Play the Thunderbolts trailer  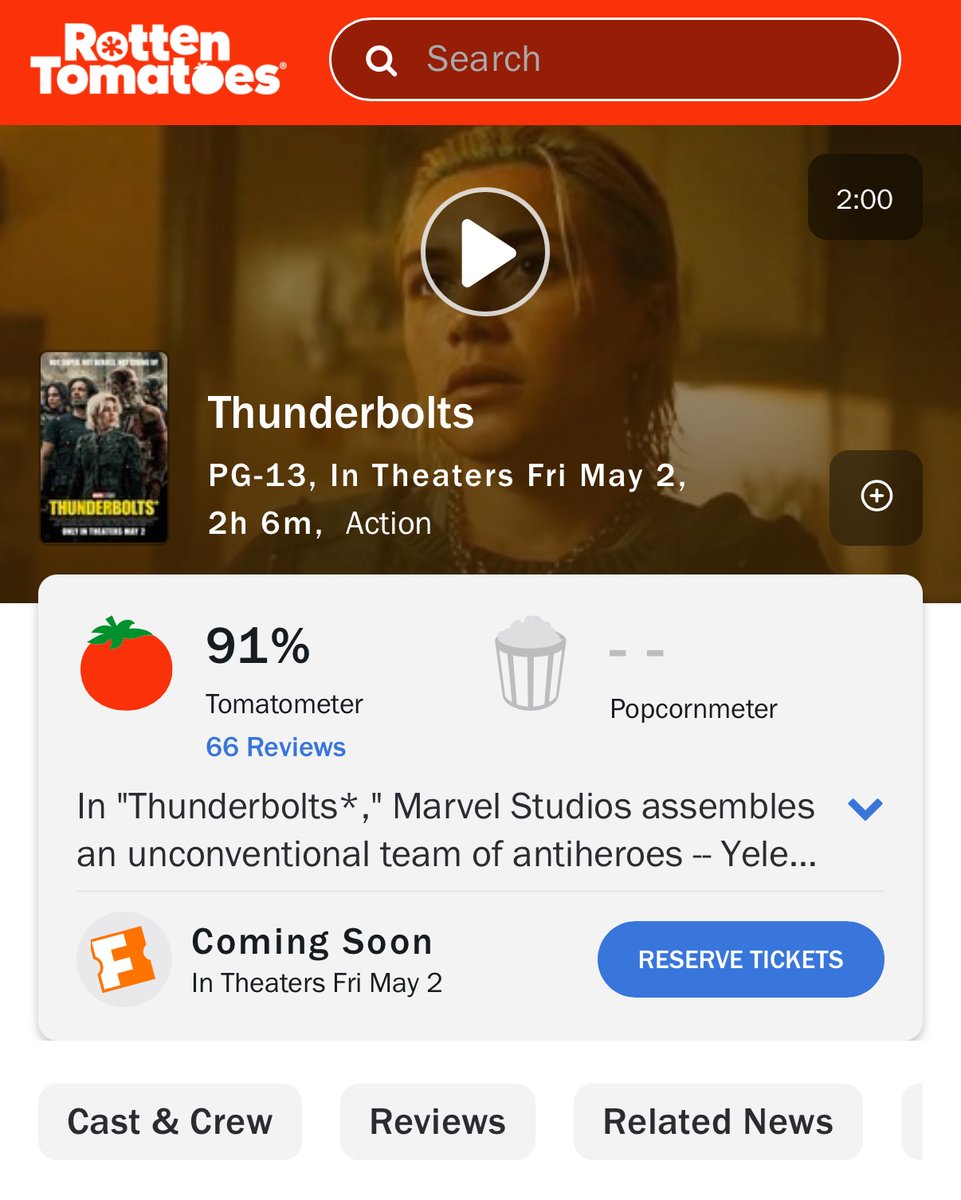point(484,251)
